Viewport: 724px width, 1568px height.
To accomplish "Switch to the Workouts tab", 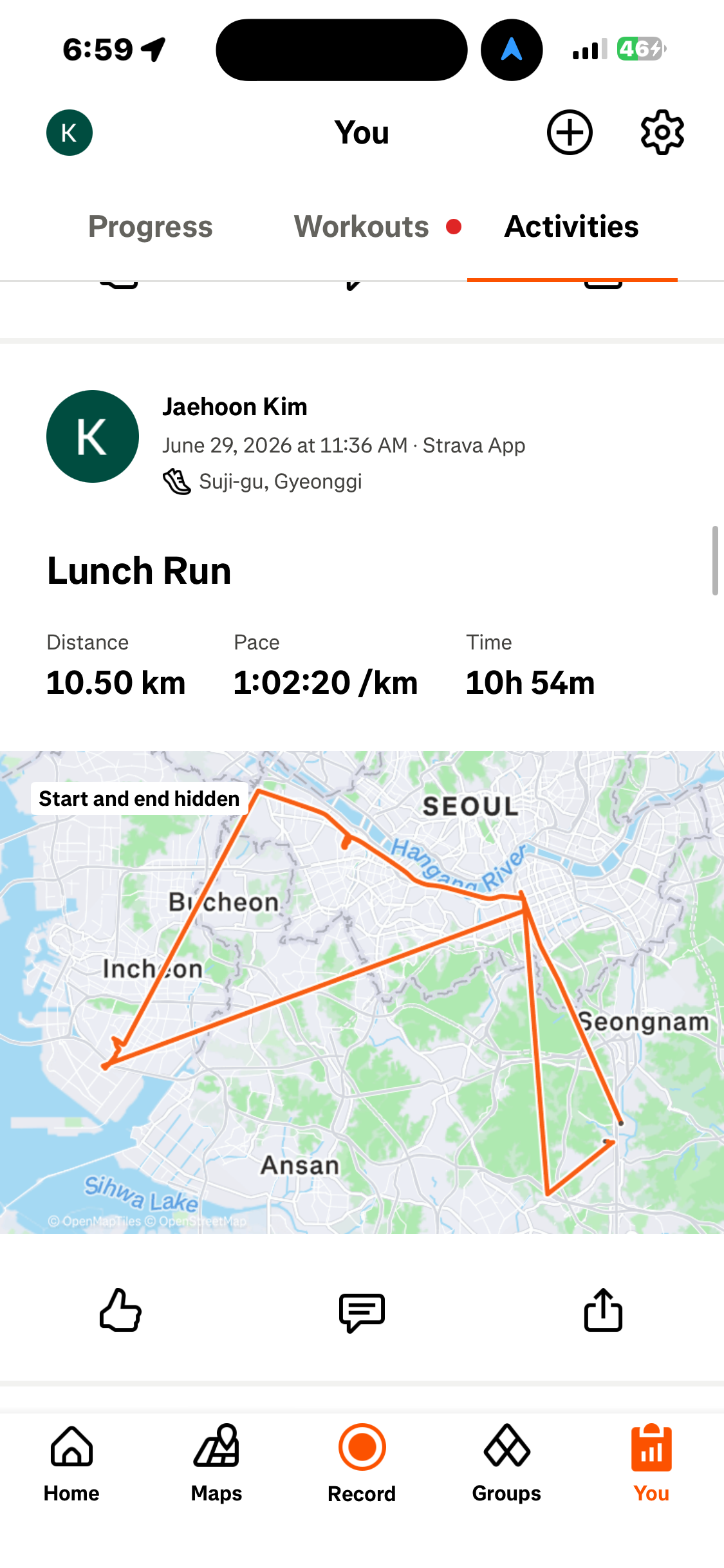I will pyautogui.click(x=362, y=227).
